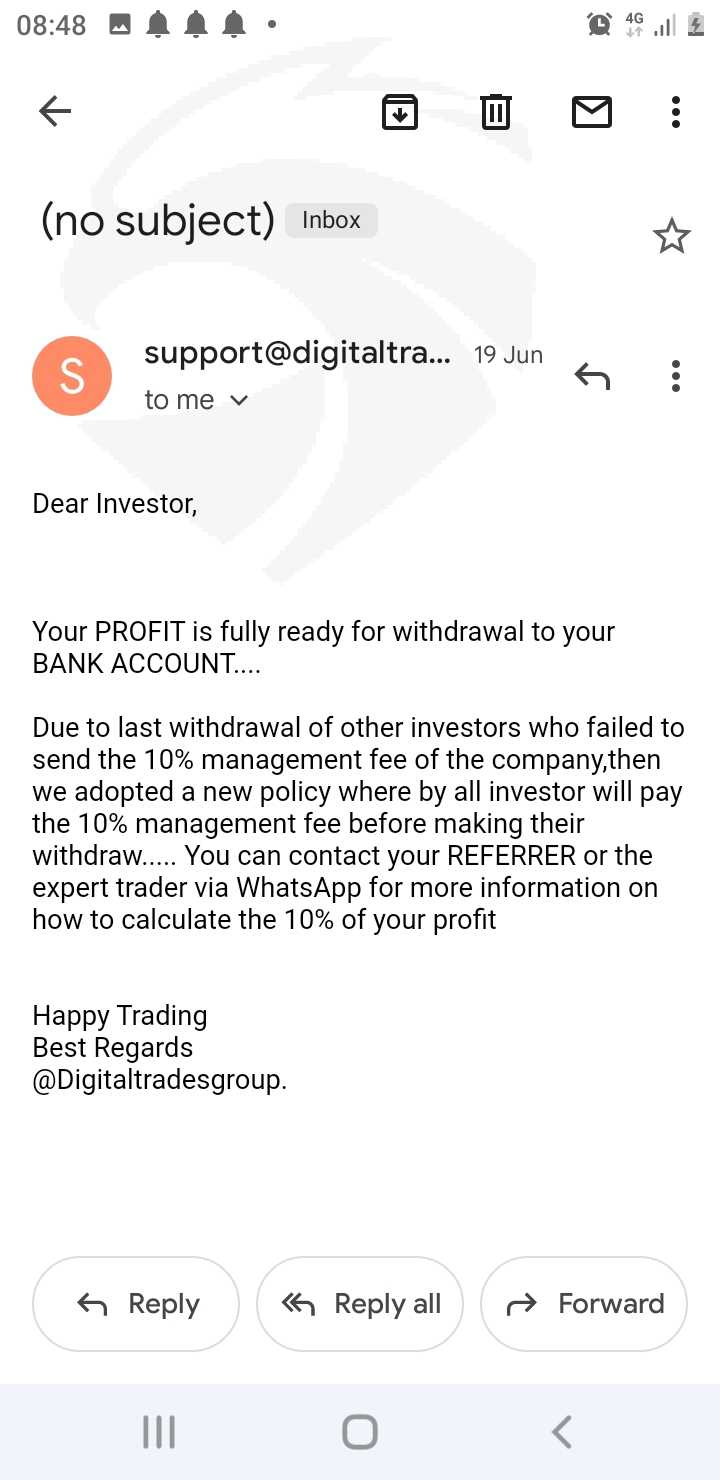
Task: Open the top toolbar overflow menu
Action: pyautogui.click(x=676, y=111)
